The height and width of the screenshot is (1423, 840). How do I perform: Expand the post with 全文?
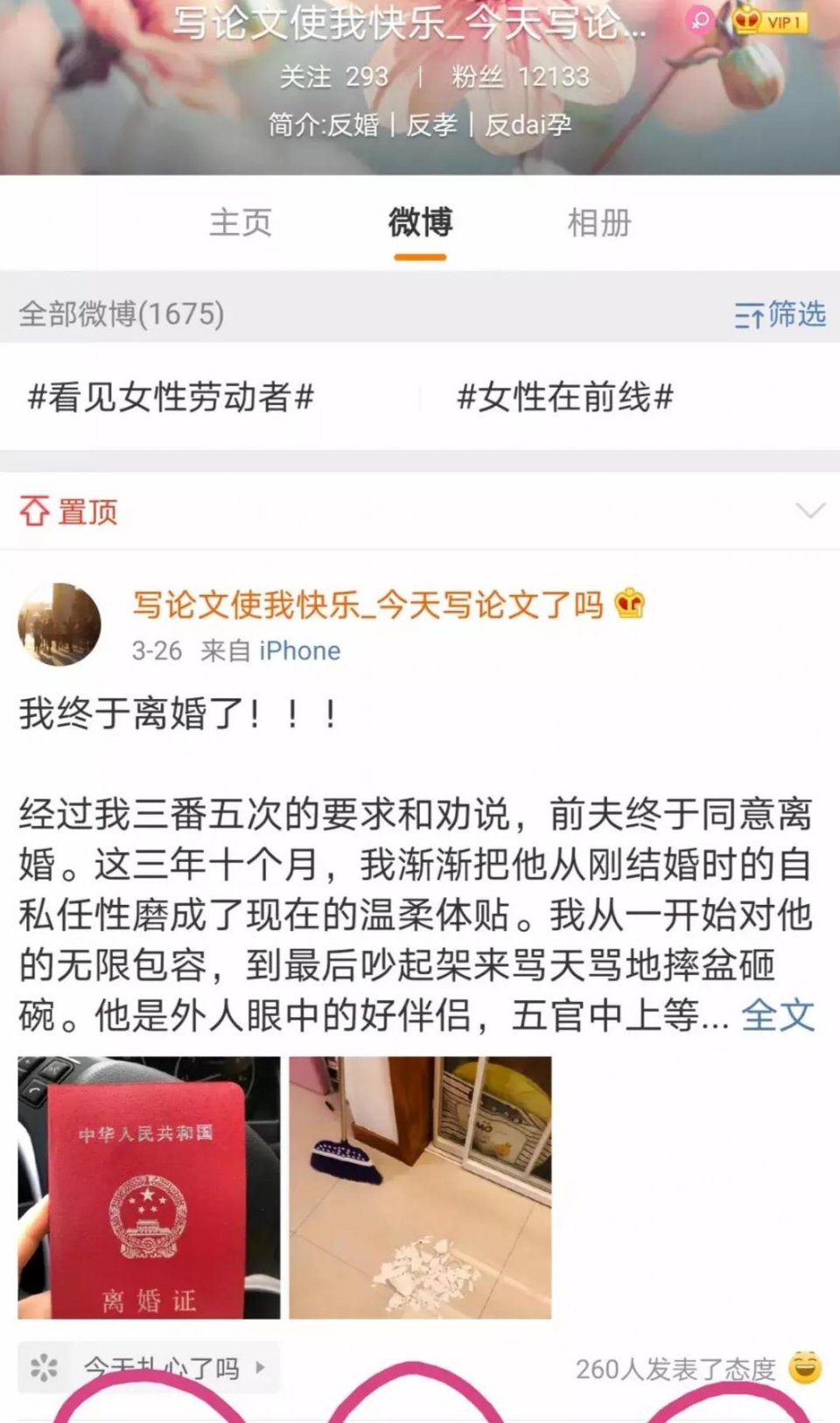(777, 1016)
